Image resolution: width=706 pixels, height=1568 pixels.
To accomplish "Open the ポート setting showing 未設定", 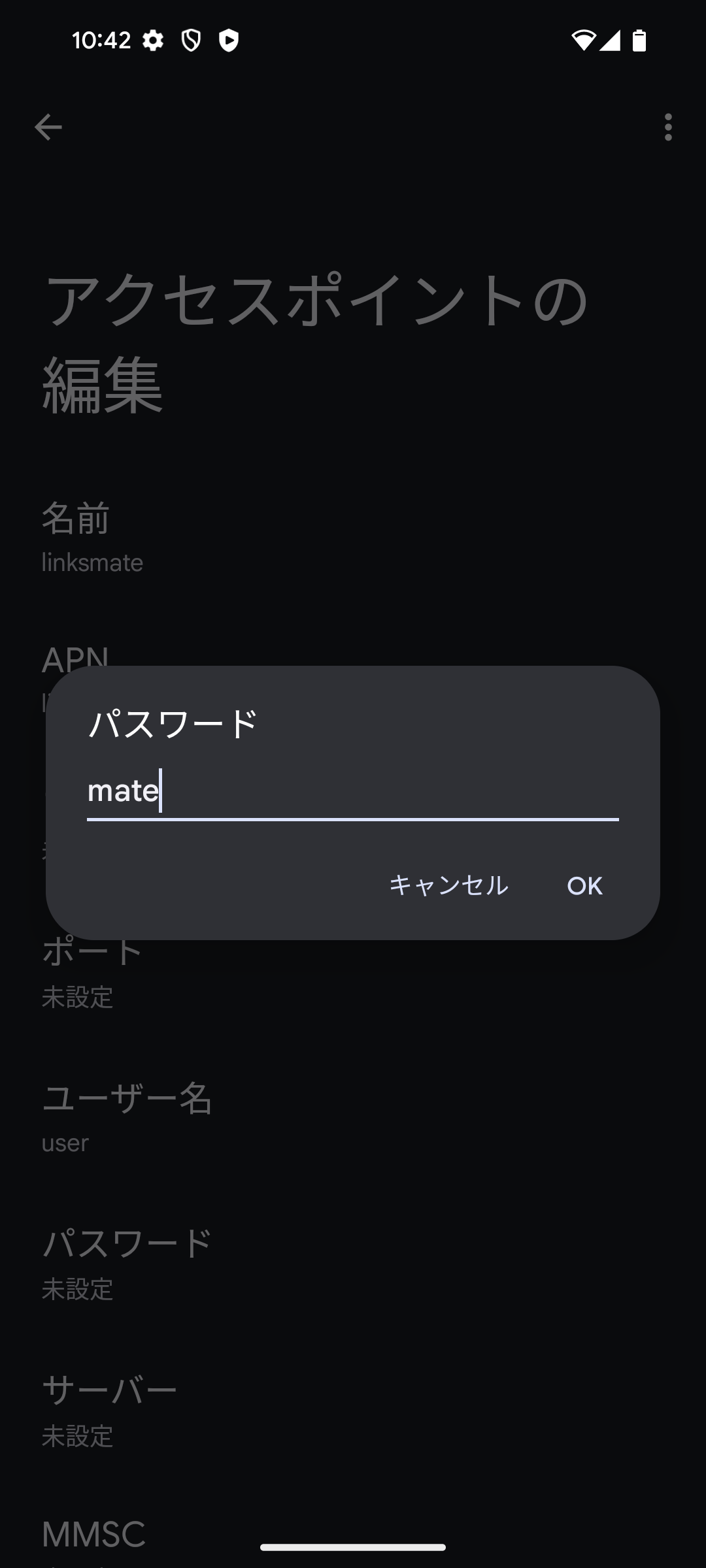I will click(353, 972).
